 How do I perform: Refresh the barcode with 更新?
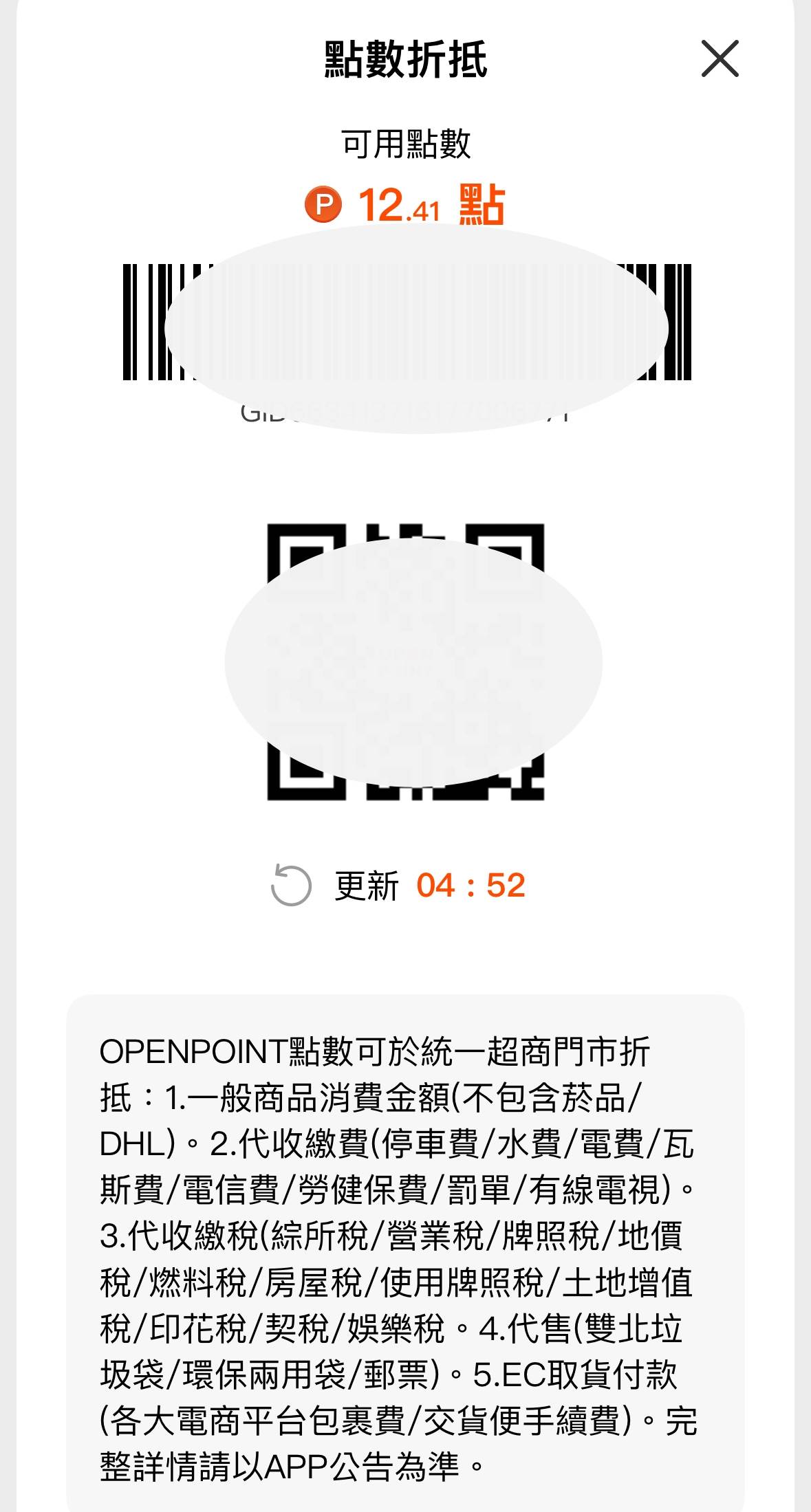292,885
